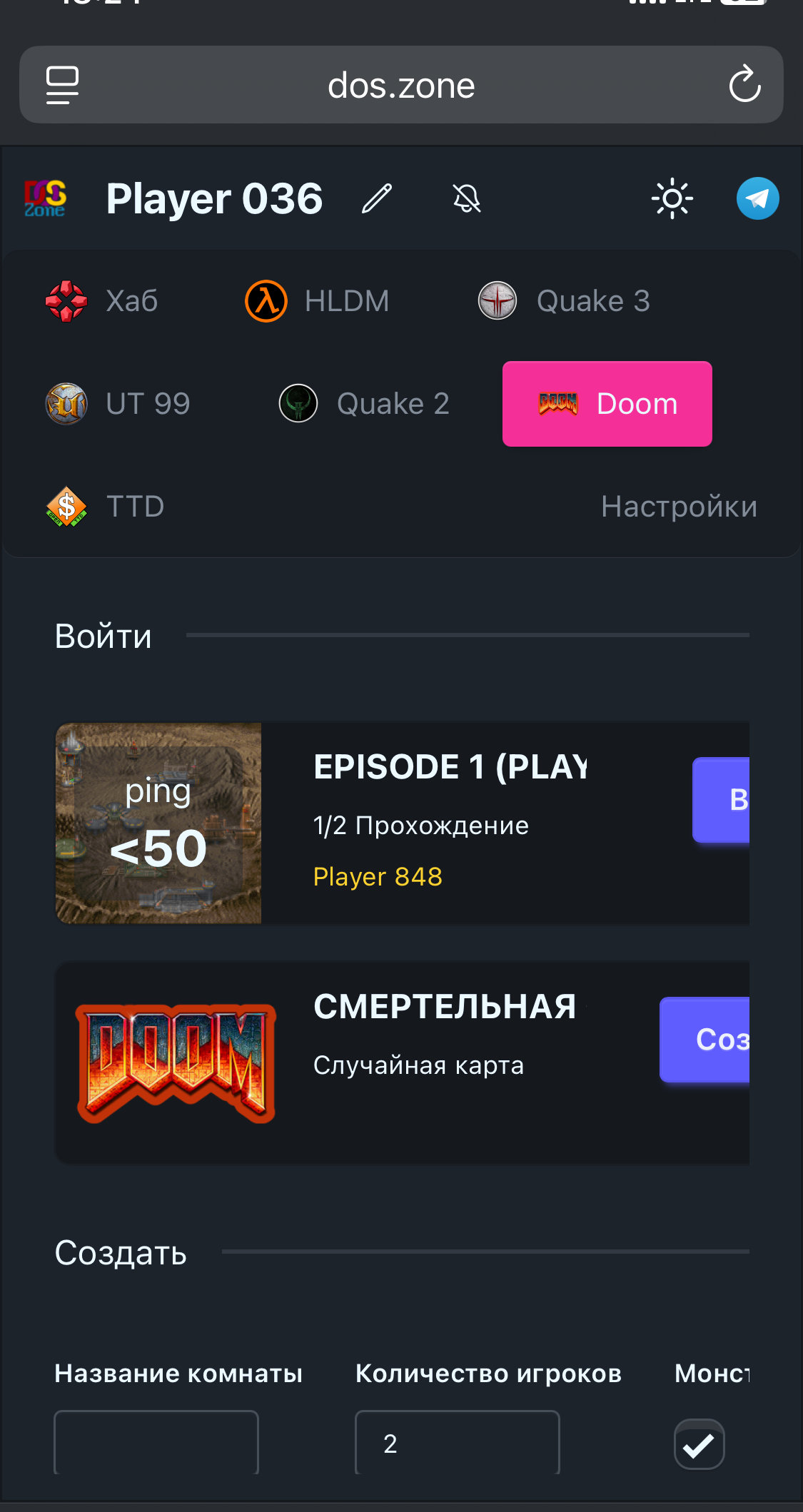Open the Telegram link
803x1512 pixels.
757,198
